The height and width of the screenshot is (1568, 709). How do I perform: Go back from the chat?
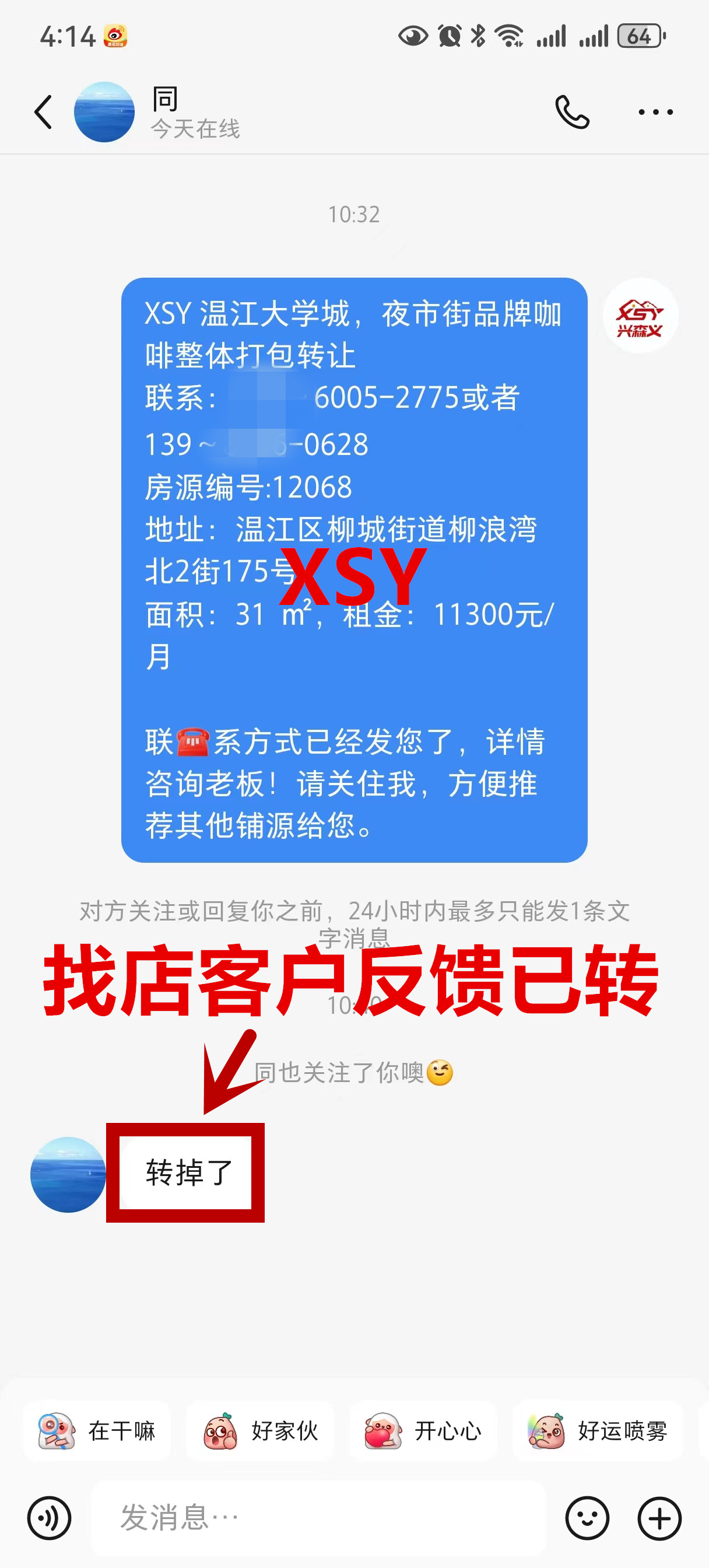(x=43, y=112)
